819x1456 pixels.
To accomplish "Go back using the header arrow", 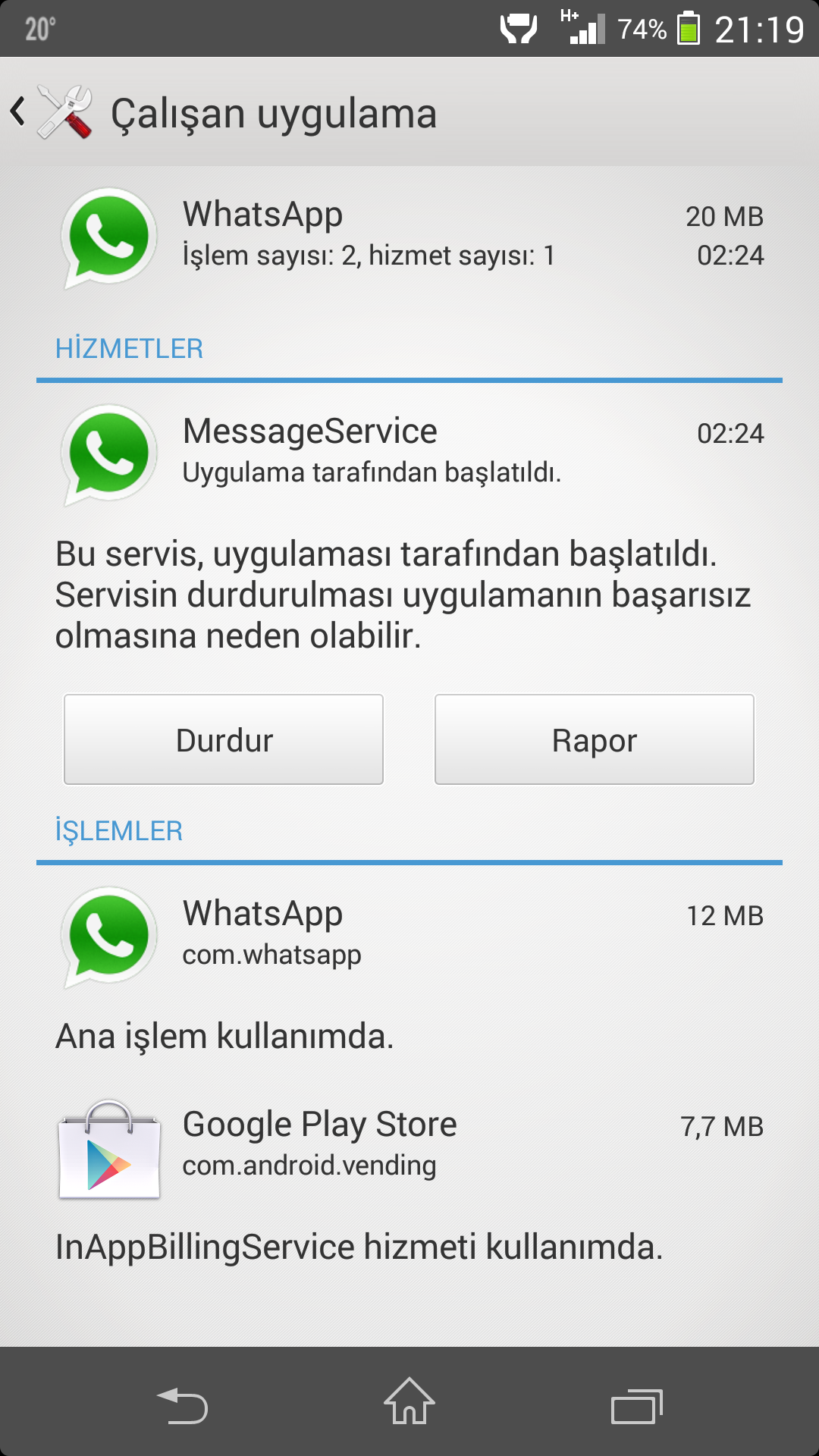I will 18,112.
